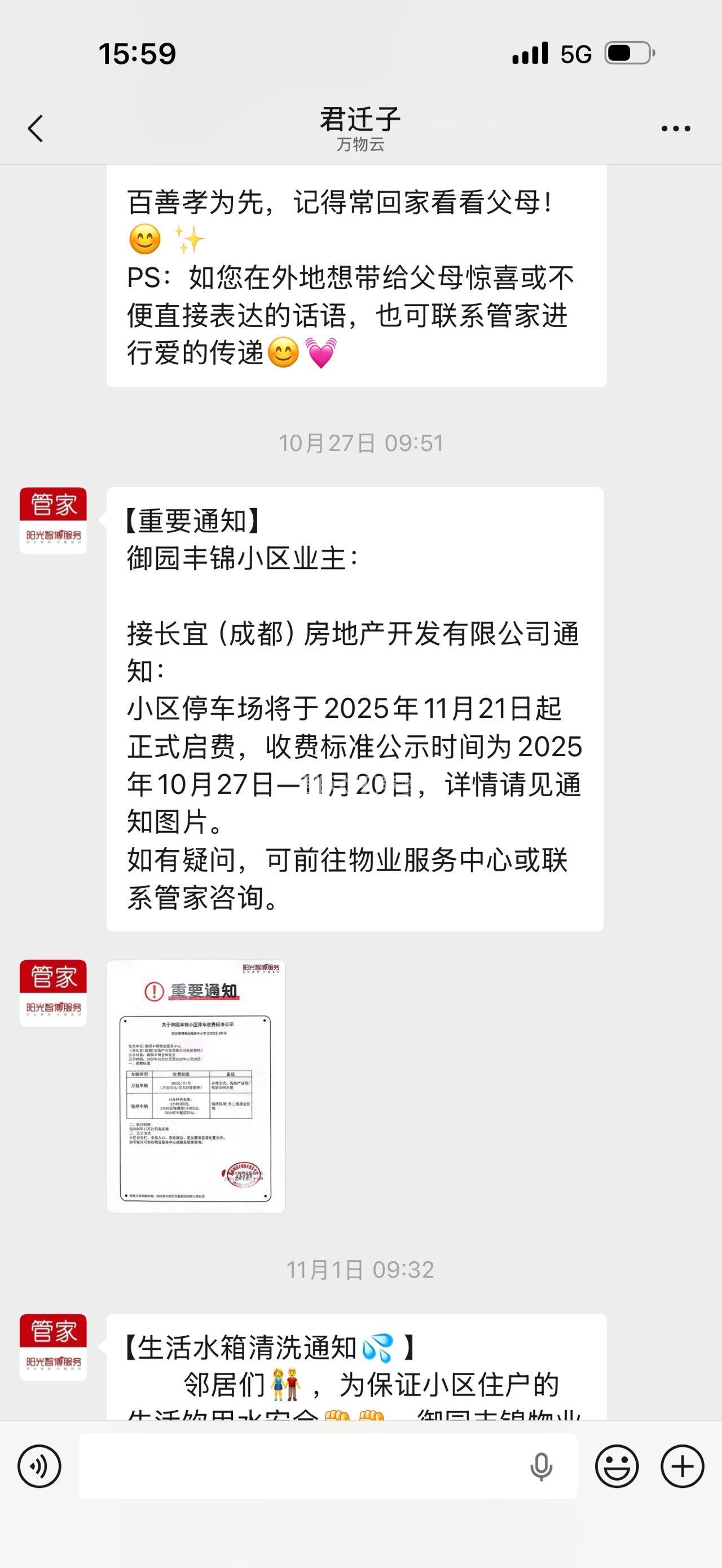Open the three-dot chat options menu
Image resolution: width=722 pixels, height=1568 pixels.
(x=675, y=129)
